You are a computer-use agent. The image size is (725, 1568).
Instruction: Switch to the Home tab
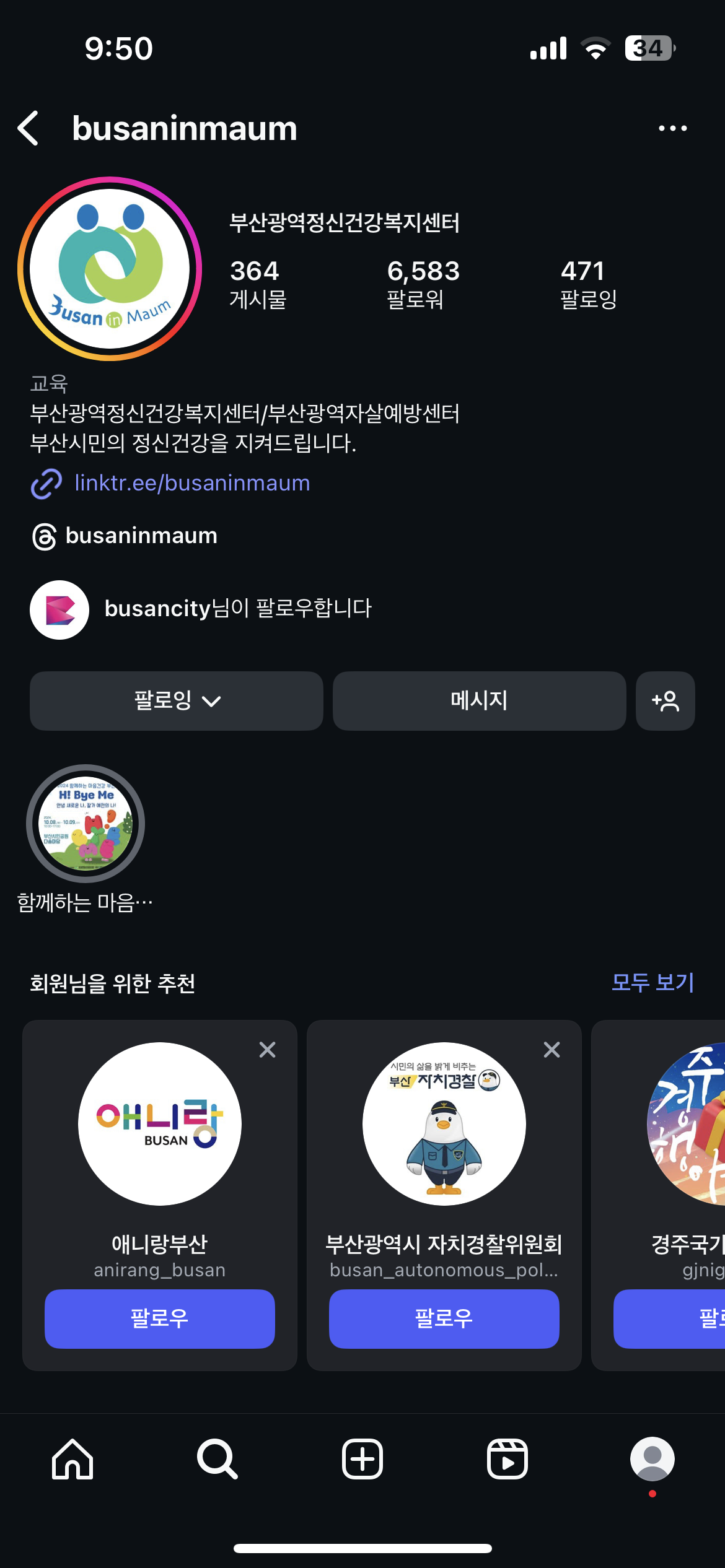pyautogui.click(x=72, y=1459)
